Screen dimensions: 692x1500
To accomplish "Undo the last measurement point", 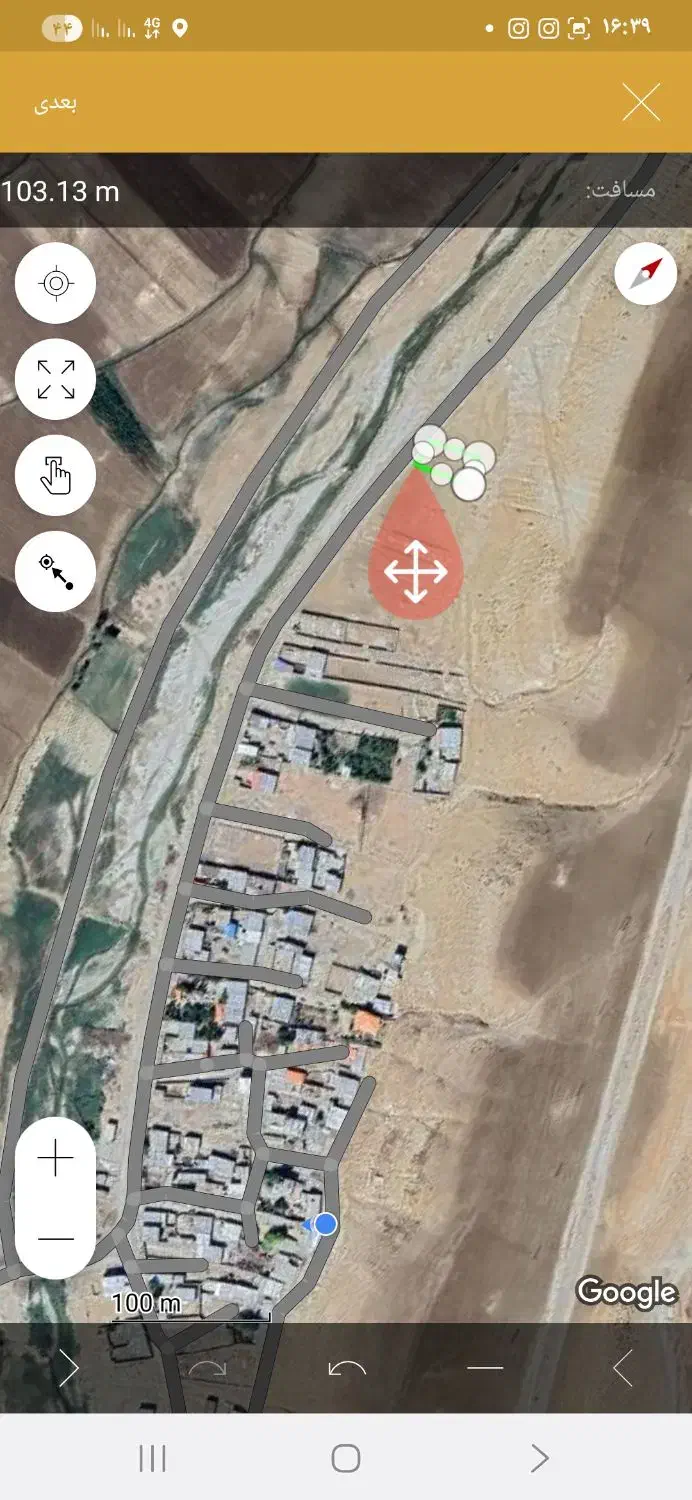I will [347, 1369].
